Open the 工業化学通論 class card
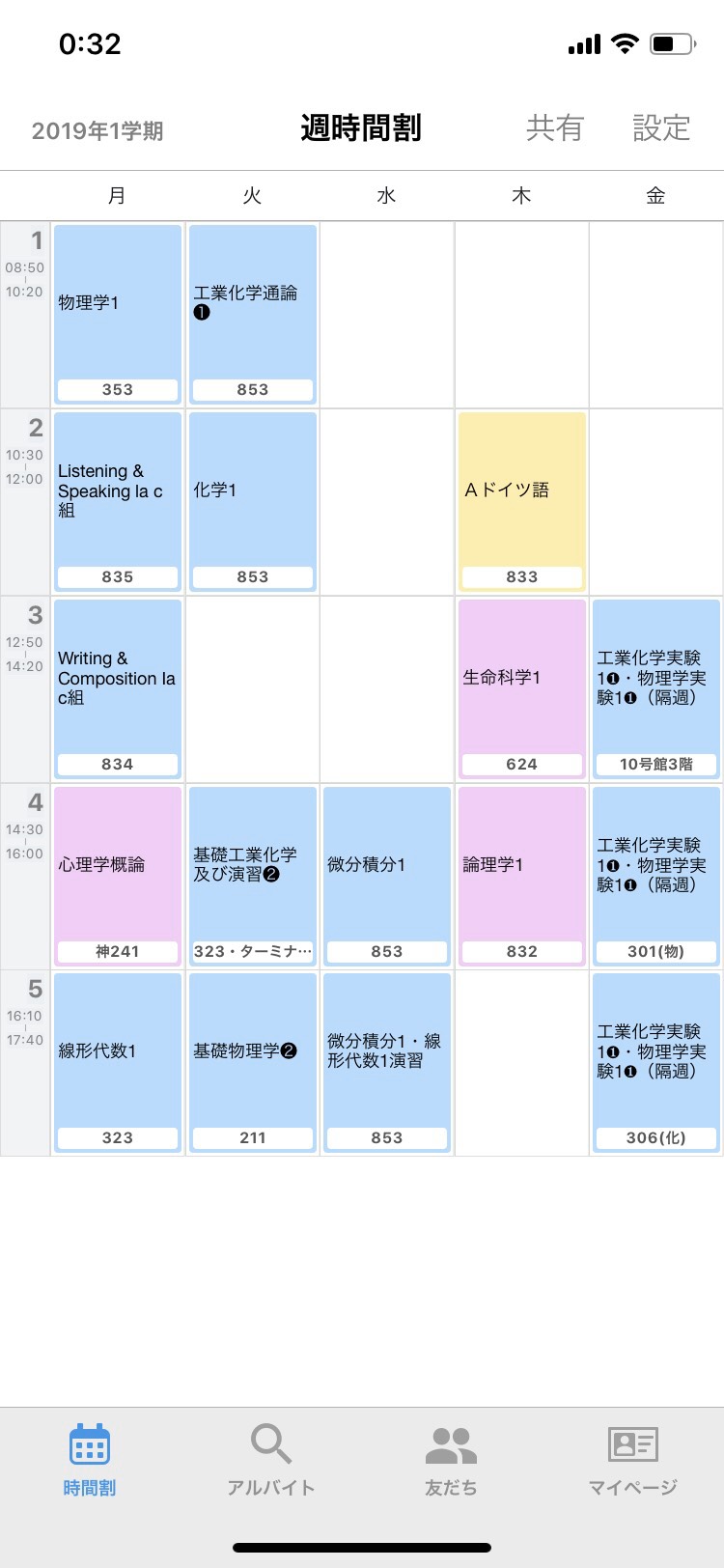Image resolution: width=724 pixels, height=1568 pixels. [x=253, y=314]
